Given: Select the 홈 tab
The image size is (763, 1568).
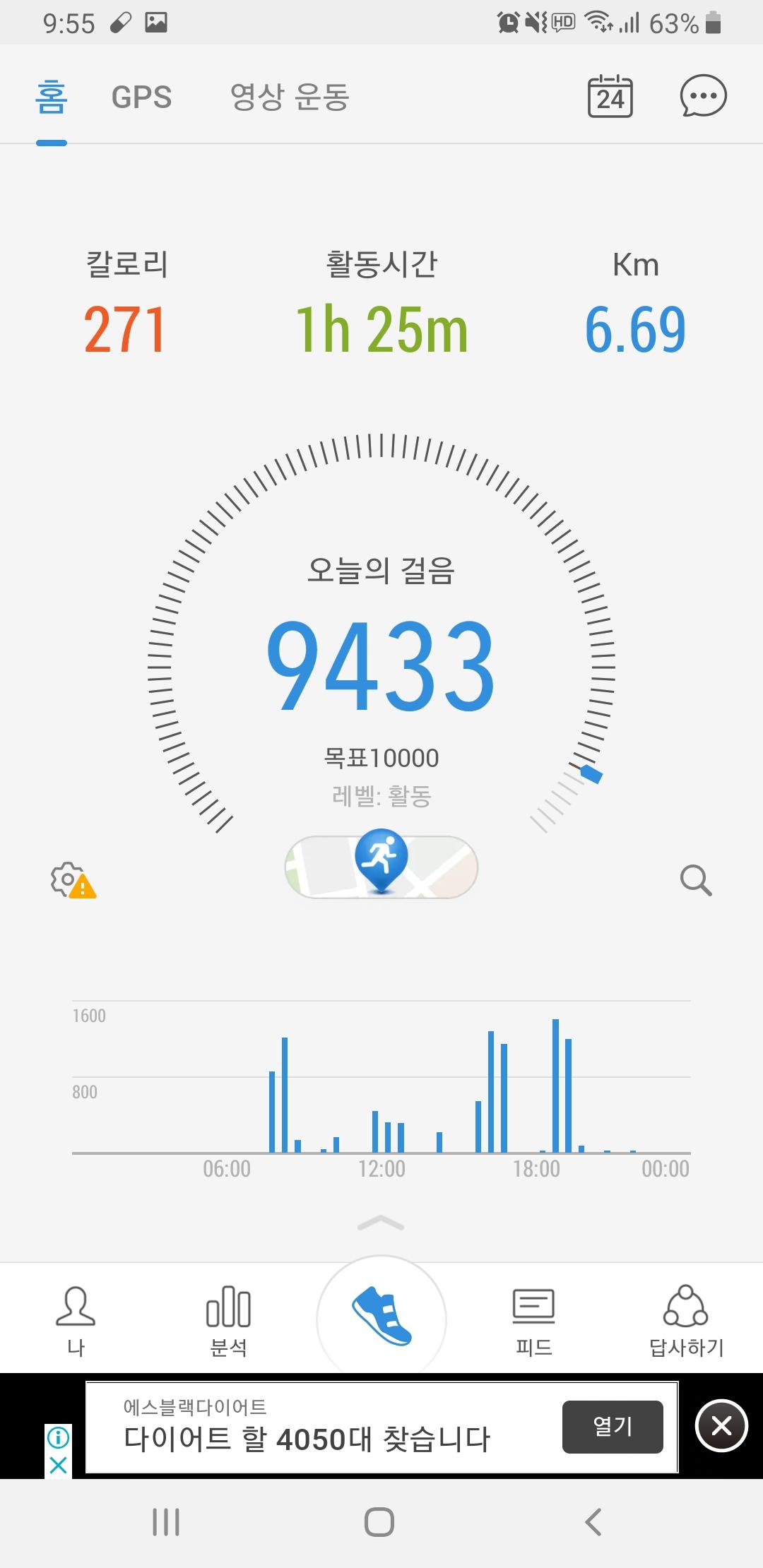Looking at the screenshot, I should coord(52,97).
